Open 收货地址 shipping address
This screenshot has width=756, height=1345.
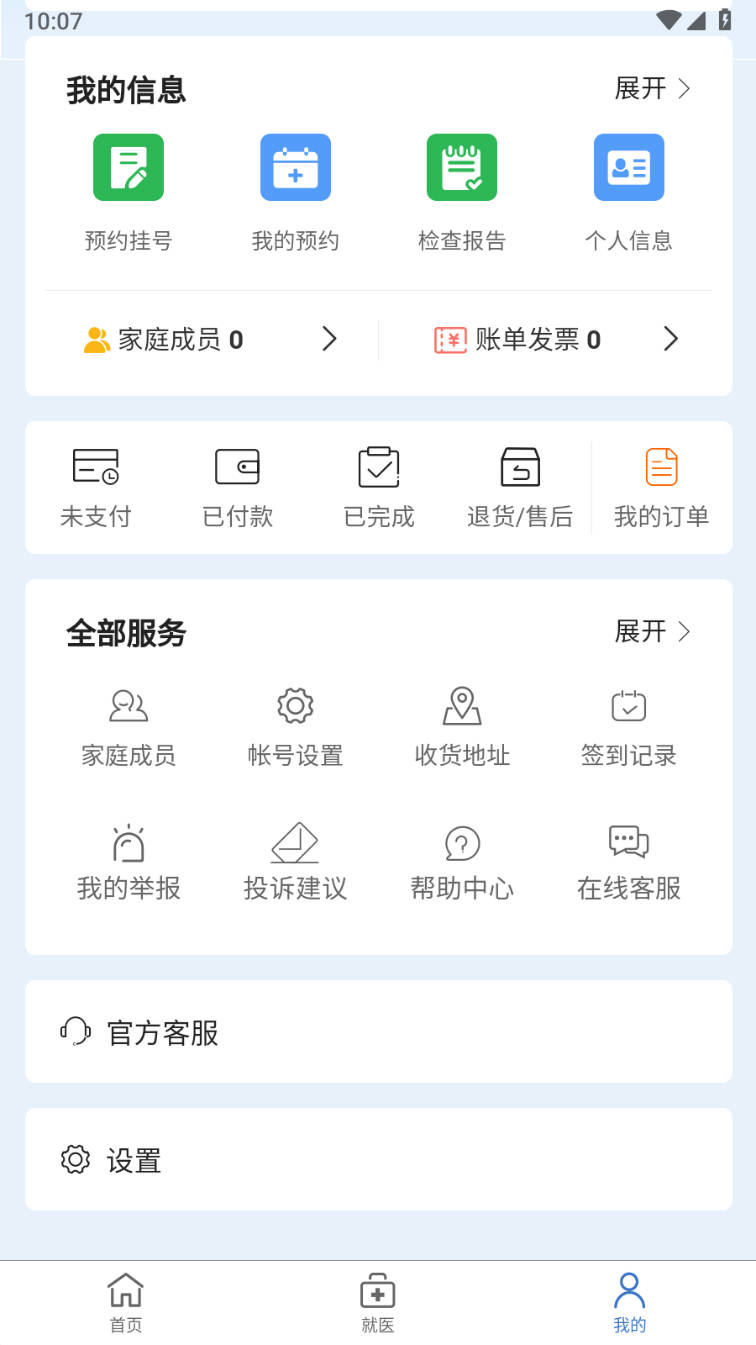coord(462,727)
